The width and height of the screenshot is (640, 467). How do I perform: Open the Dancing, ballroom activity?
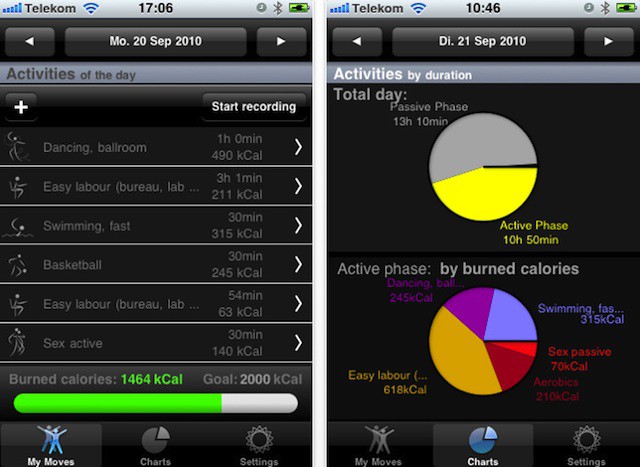(156, 147)
